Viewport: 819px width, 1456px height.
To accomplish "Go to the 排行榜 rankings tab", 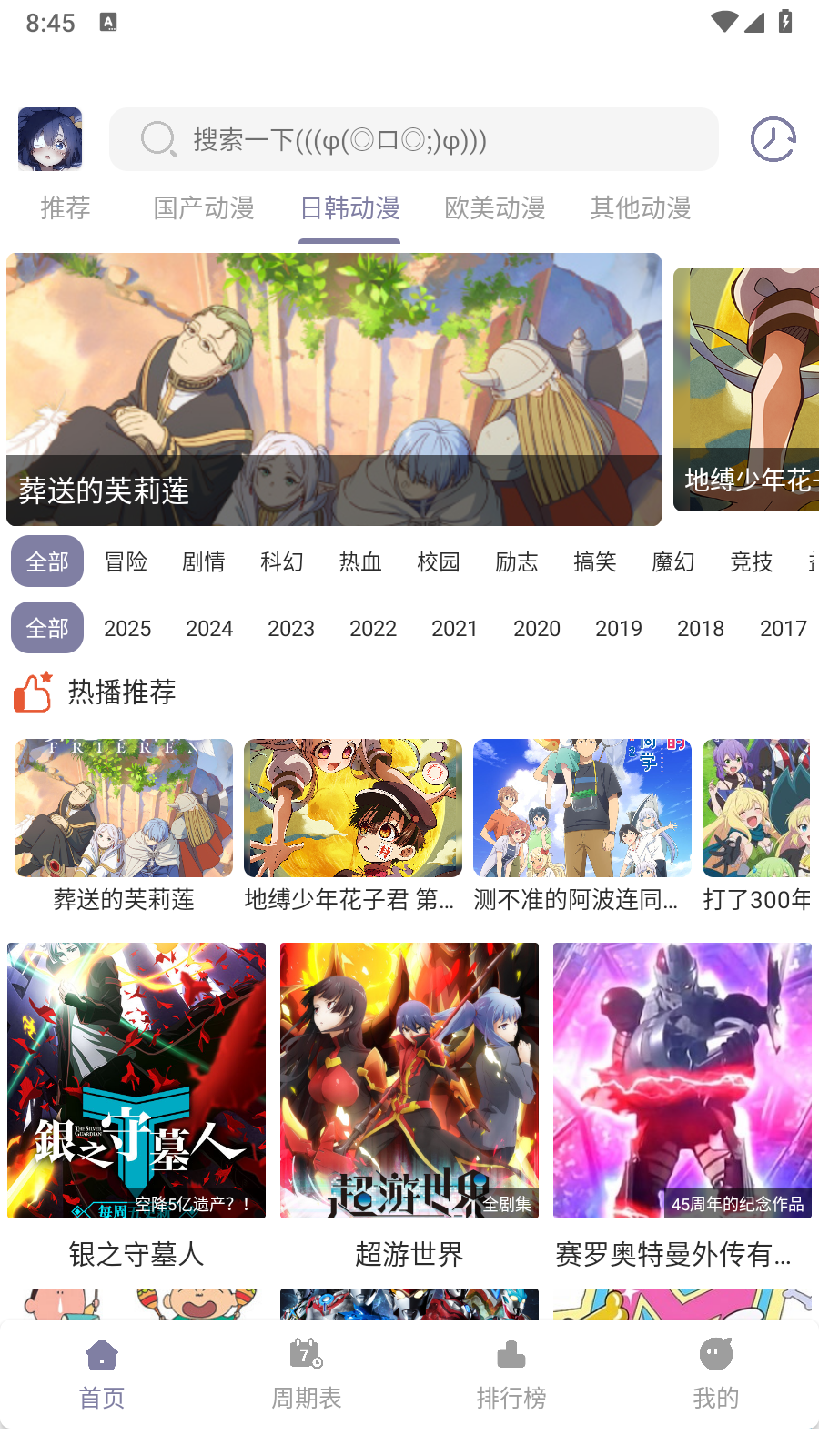I will 511,1374.
